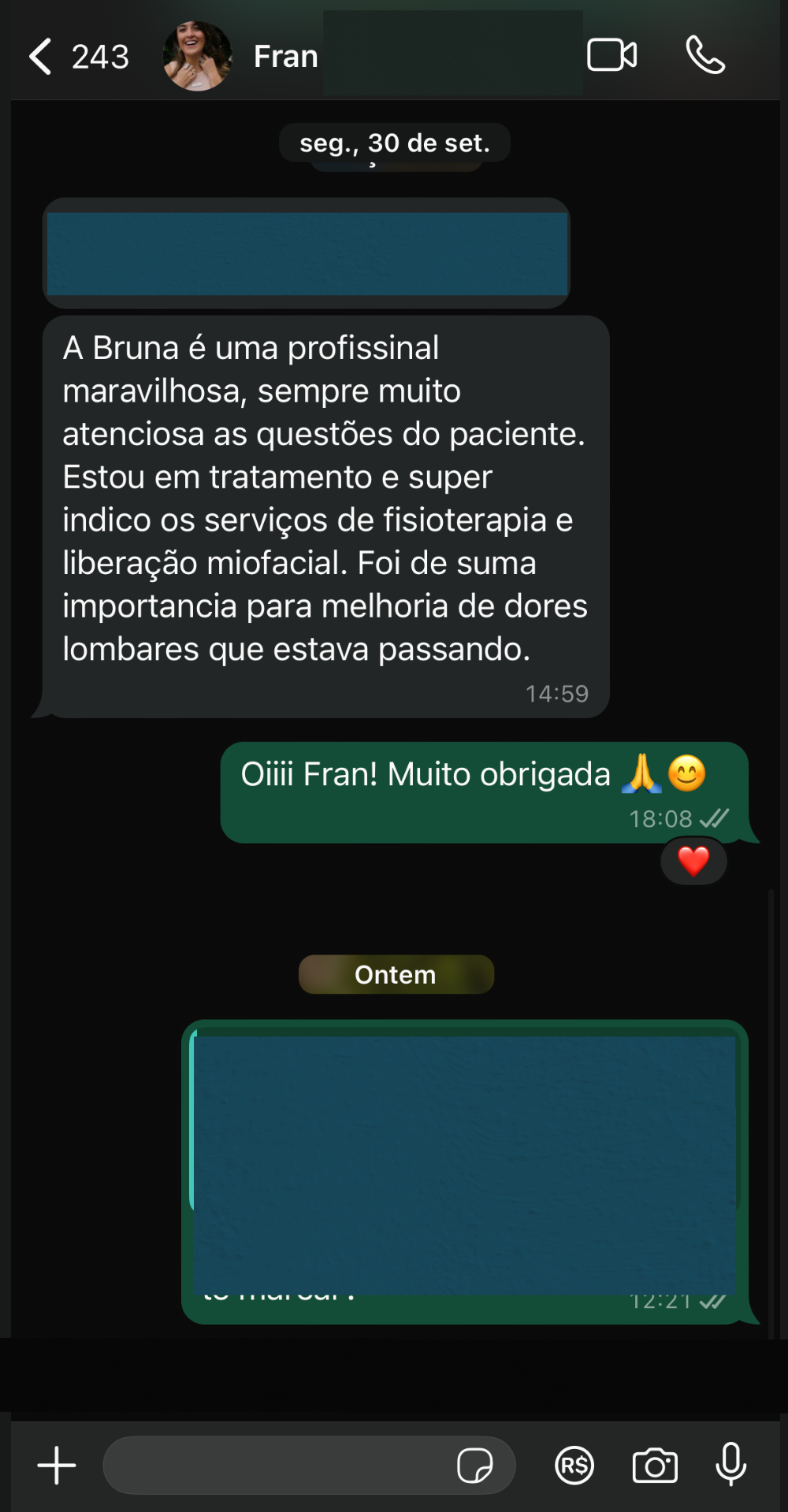
Task: Go back to the chats list
Action: 42,57
